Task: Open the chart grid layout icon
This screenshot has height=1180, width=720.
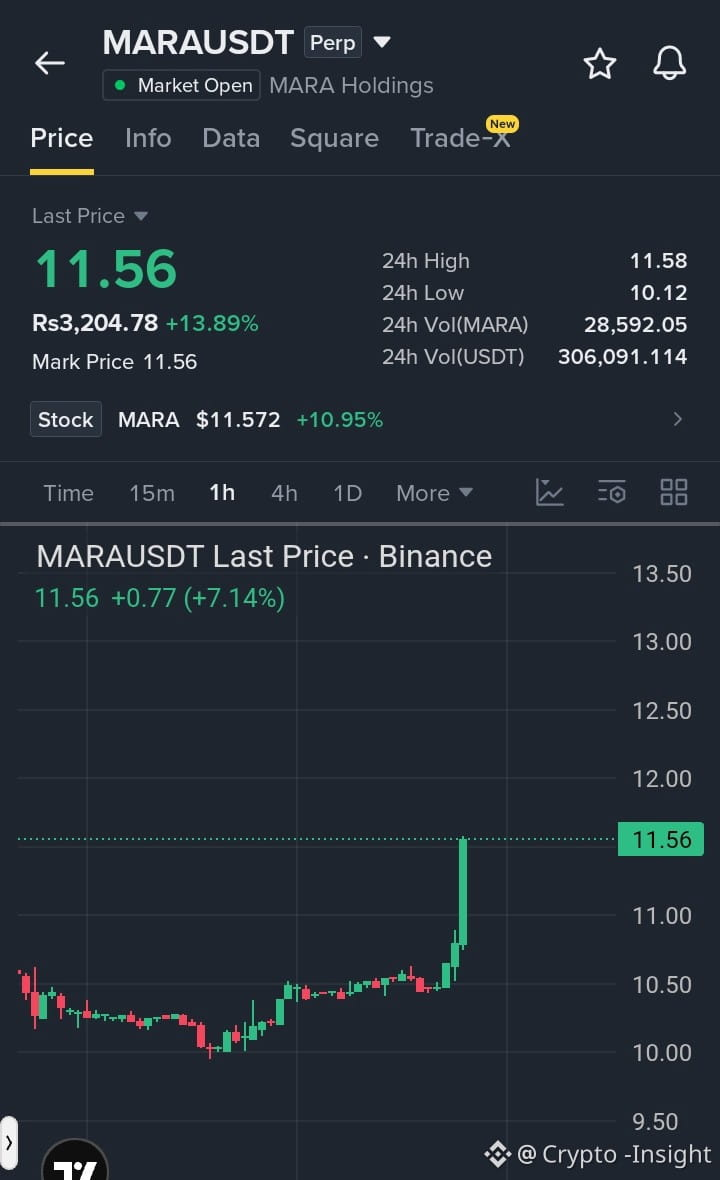Action: click(x=673, y=492)
